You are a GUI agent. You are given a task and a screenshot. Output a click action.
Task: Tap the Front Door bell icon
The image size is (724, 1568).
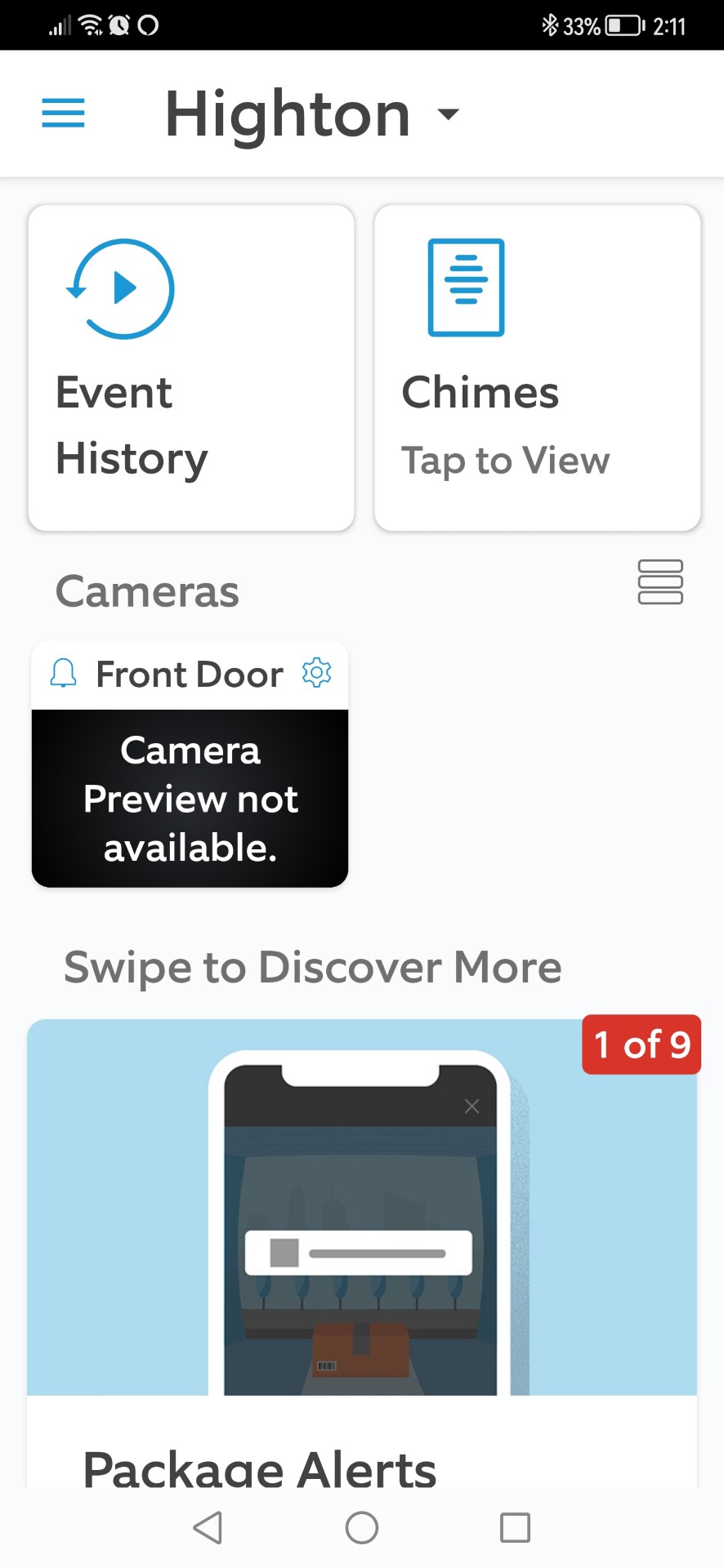coord(63,674)
